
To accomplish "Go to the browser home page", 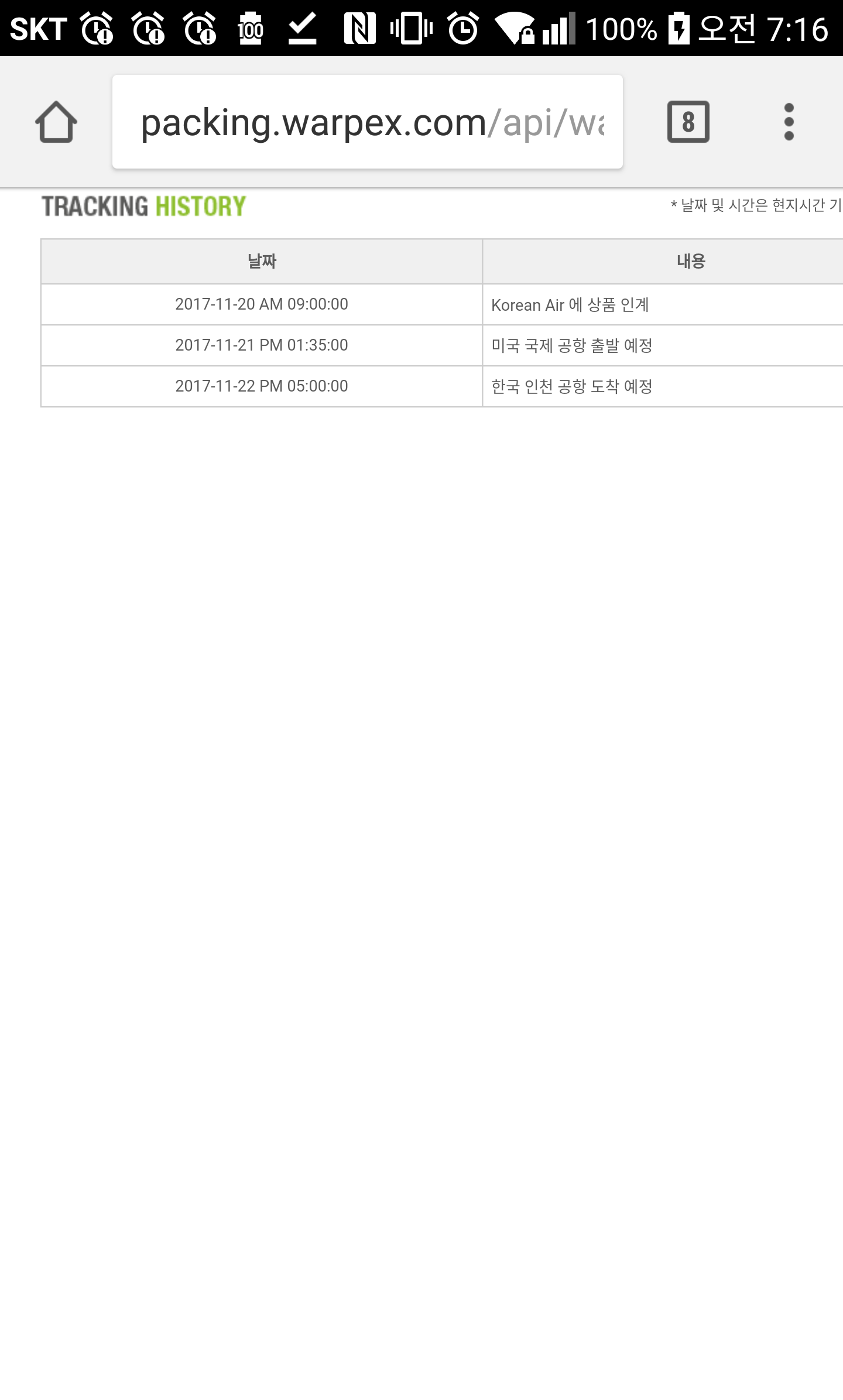I will point(56,122).
